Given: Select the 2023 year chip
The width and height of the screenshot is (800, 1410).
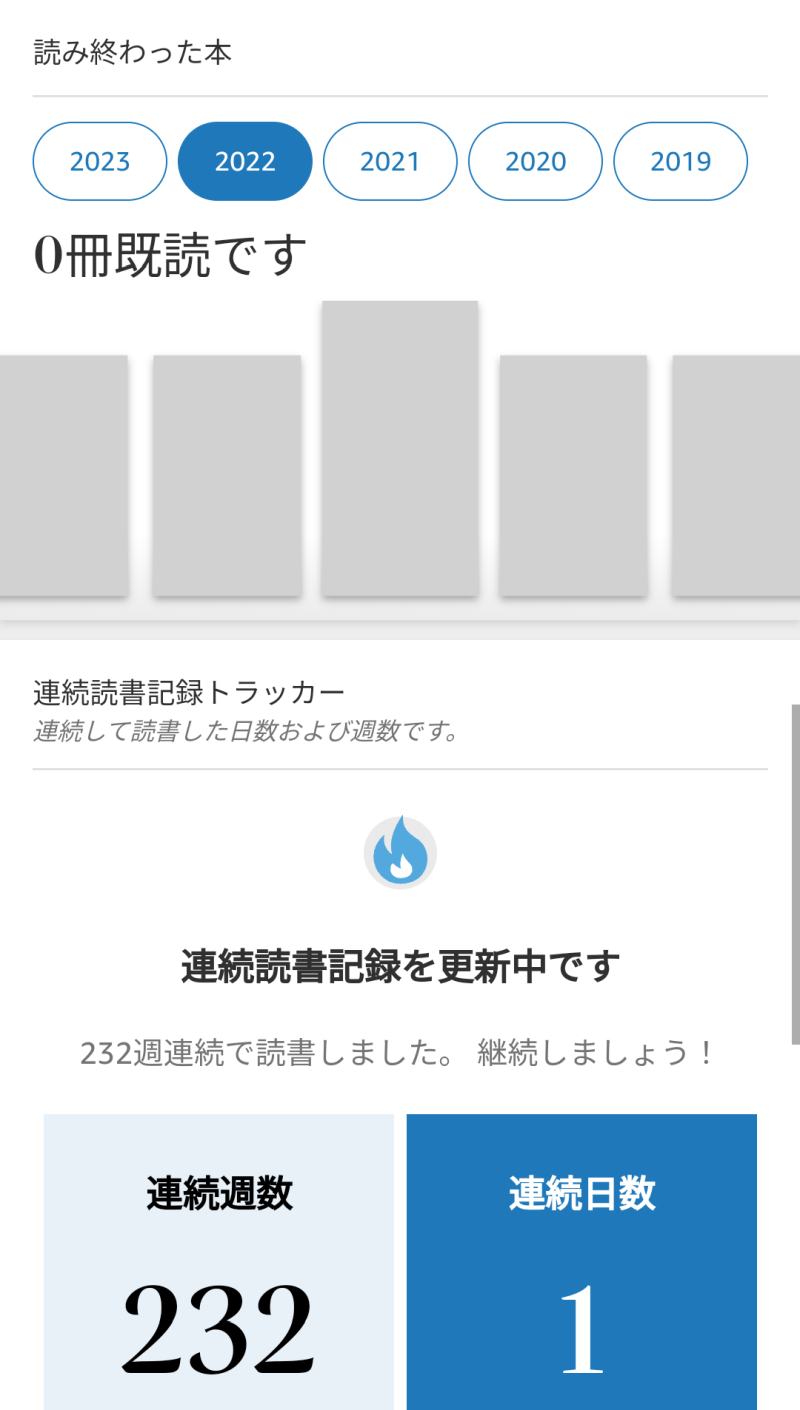Looking at the screenshot, I should (100, 161).
